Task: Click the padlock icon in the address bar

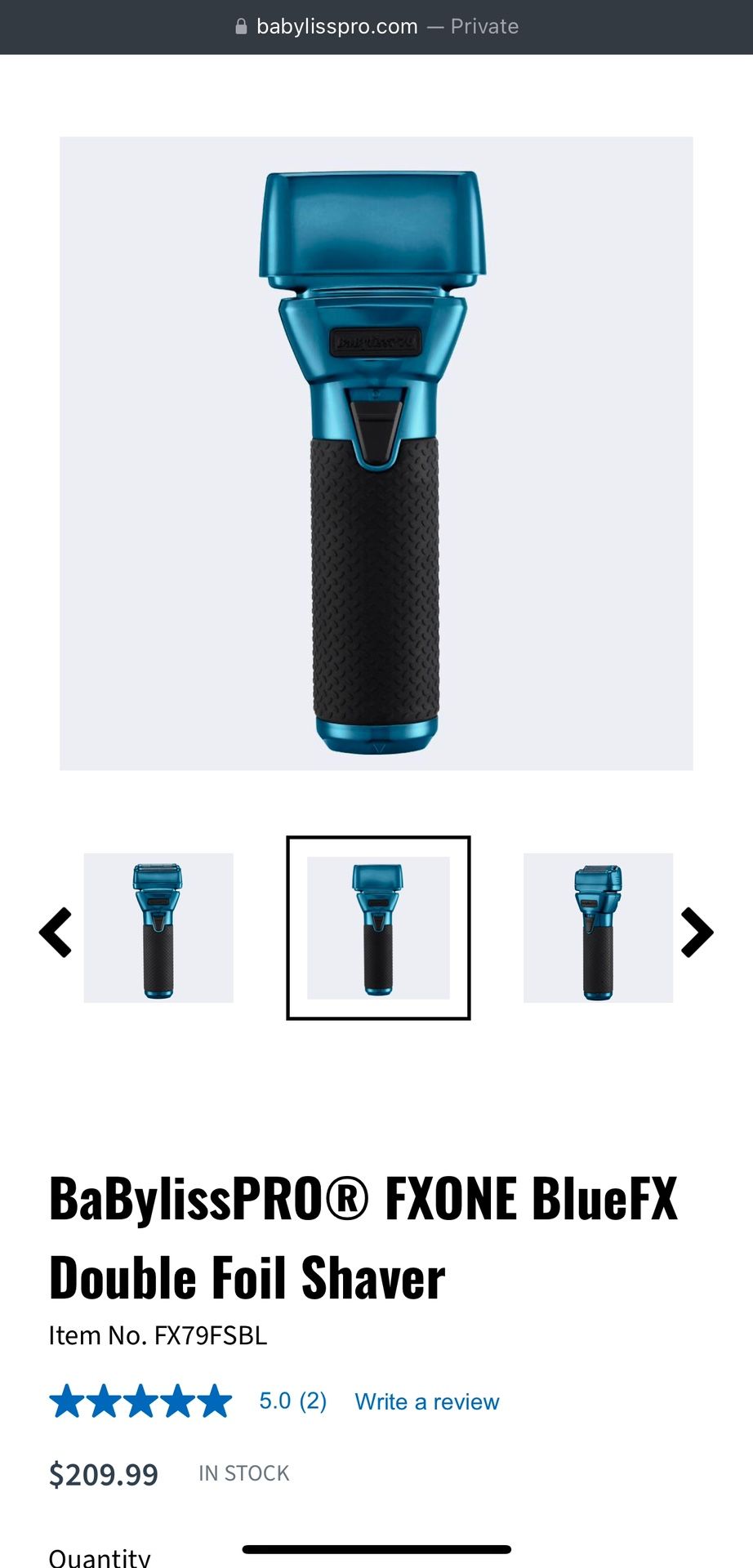Action: [x=241, y=25]
